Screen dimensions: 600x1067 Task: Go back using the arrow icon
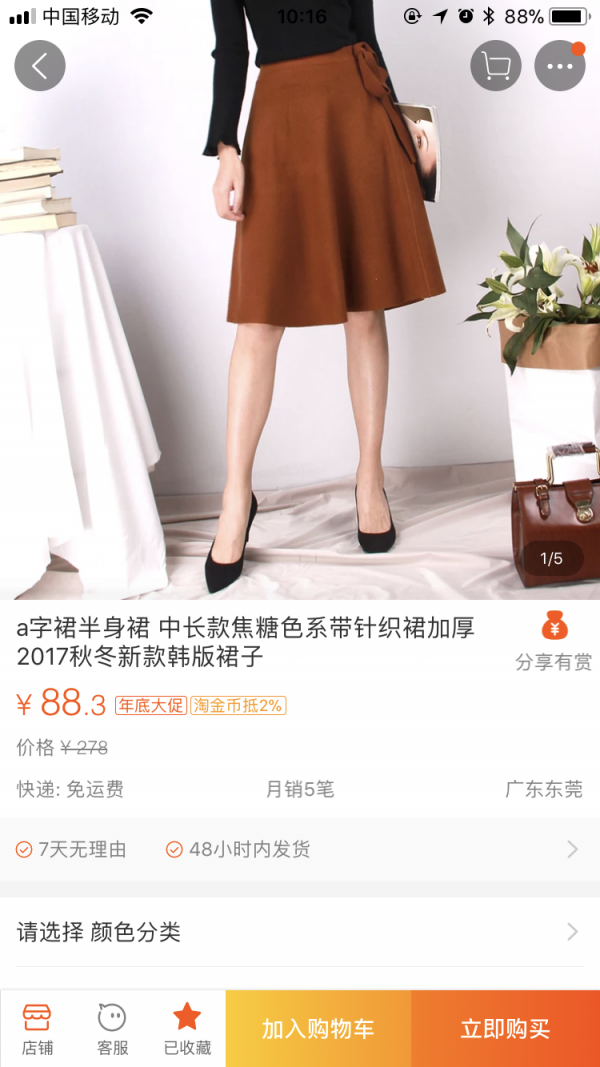(x=40, y=66)
